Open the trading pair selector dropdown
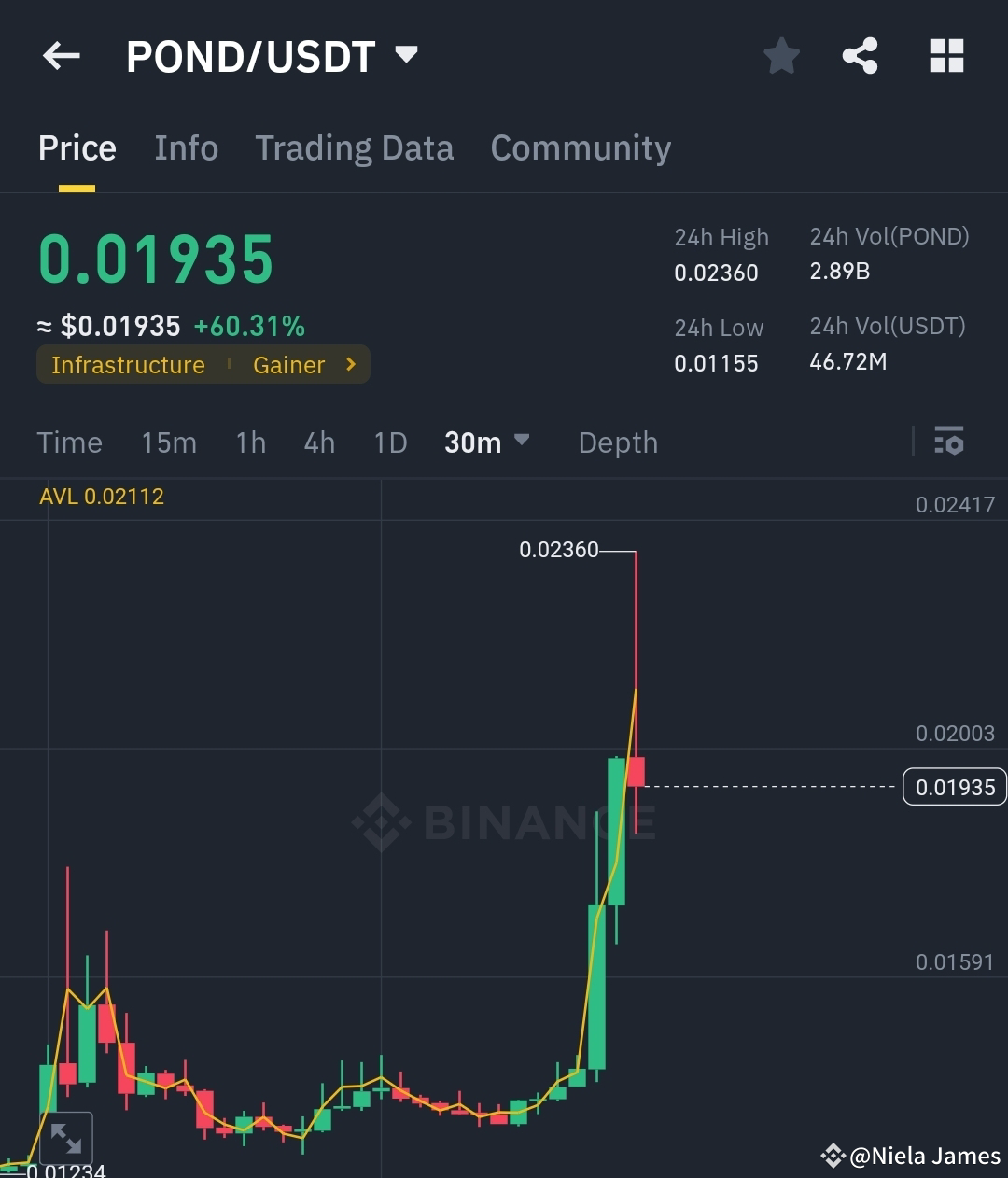Image resolution: width=1008 pixels, height=1178 pixels. [x=406, y=56]
